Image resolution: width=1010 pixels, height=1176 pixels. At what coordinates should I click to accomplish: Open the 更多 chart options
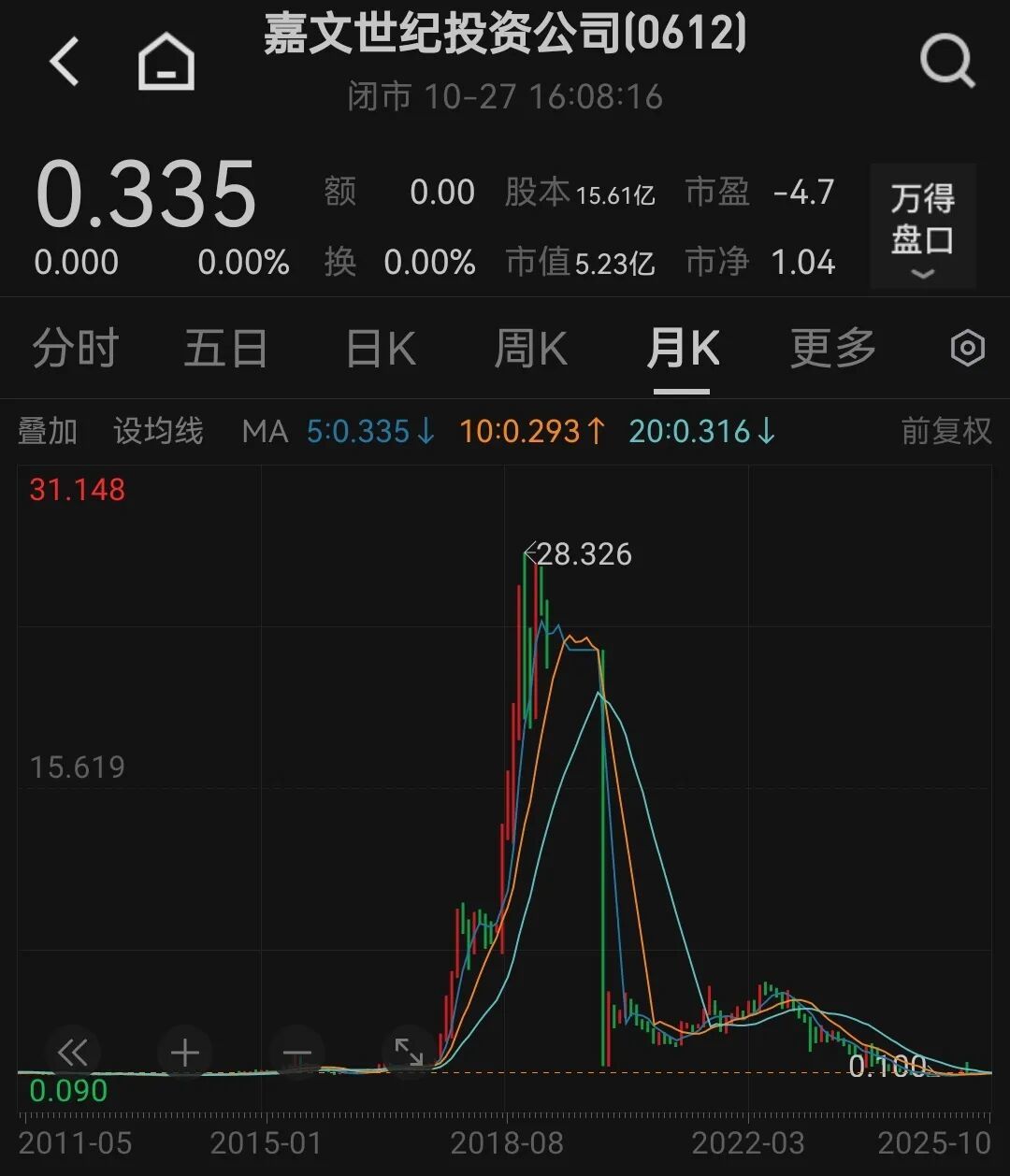coord(832,349)
